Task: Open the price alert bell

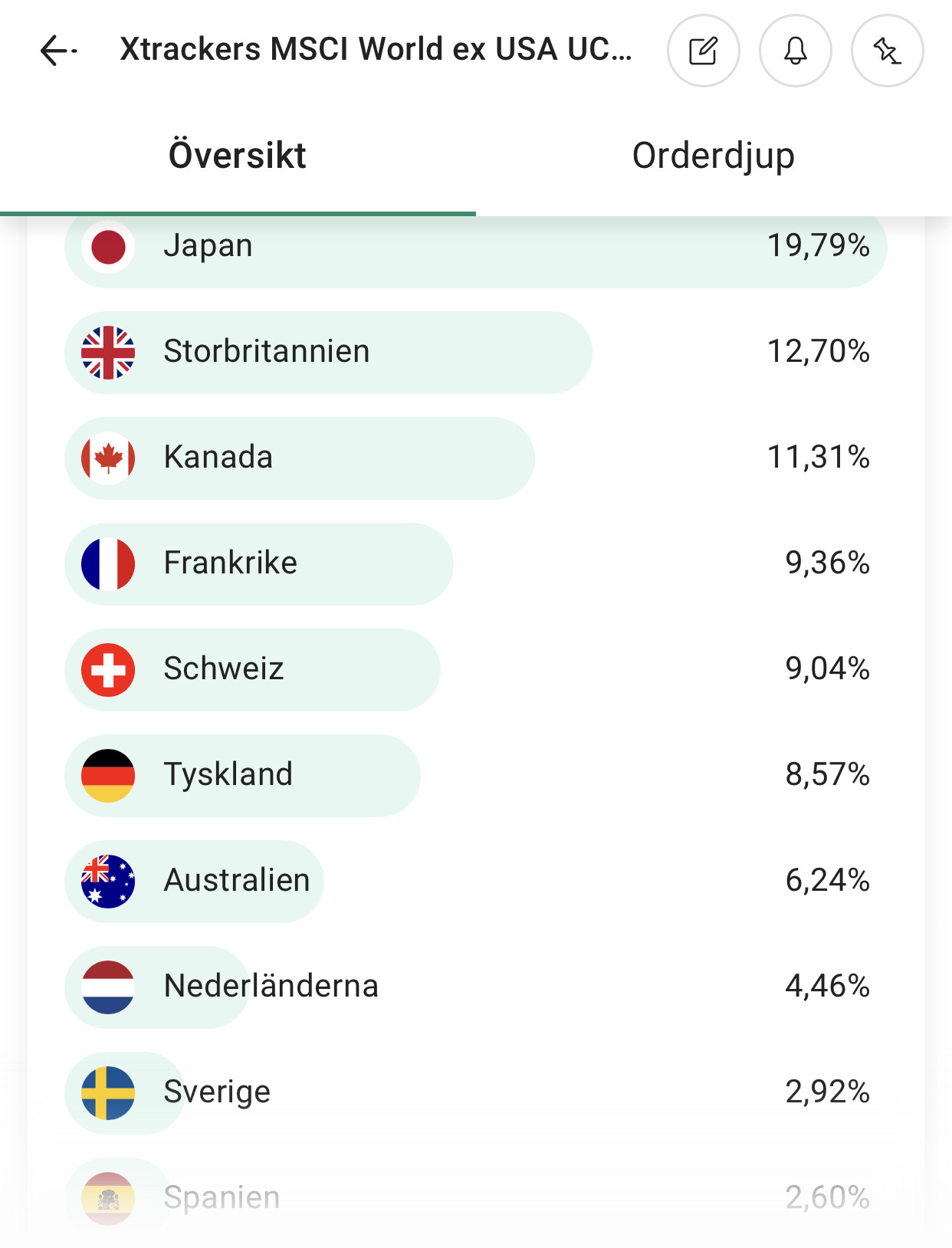Action: pos(795,51)
